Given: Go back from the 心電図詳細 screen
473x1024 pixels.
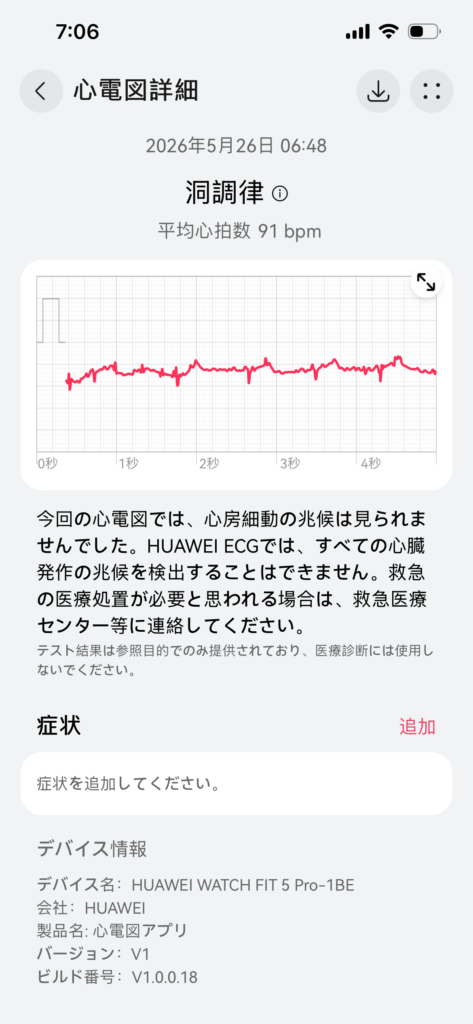Looking at the screenshot, I should click(x=41, y=91).
